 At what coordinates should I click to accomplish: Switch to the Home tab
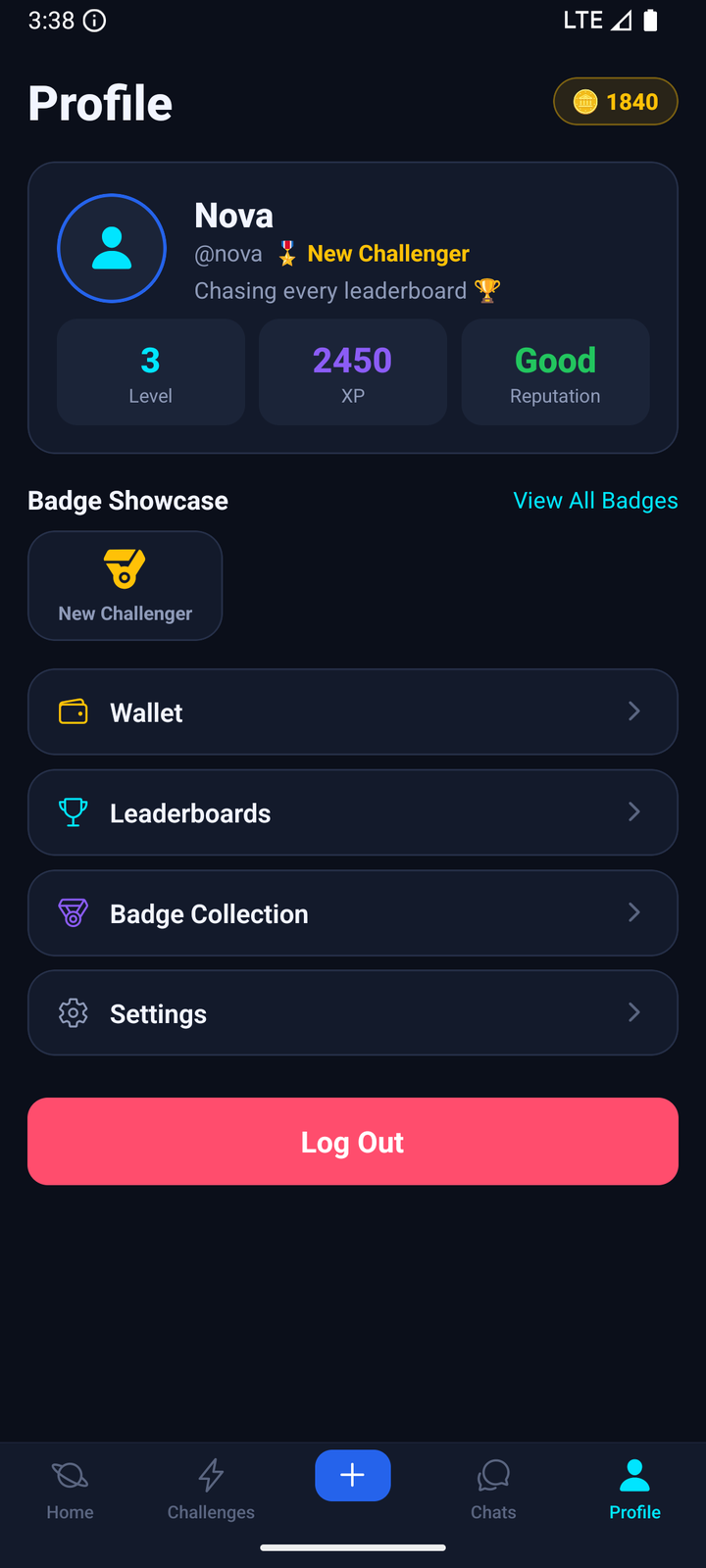pyautogui.click(x=71, y=1490)
